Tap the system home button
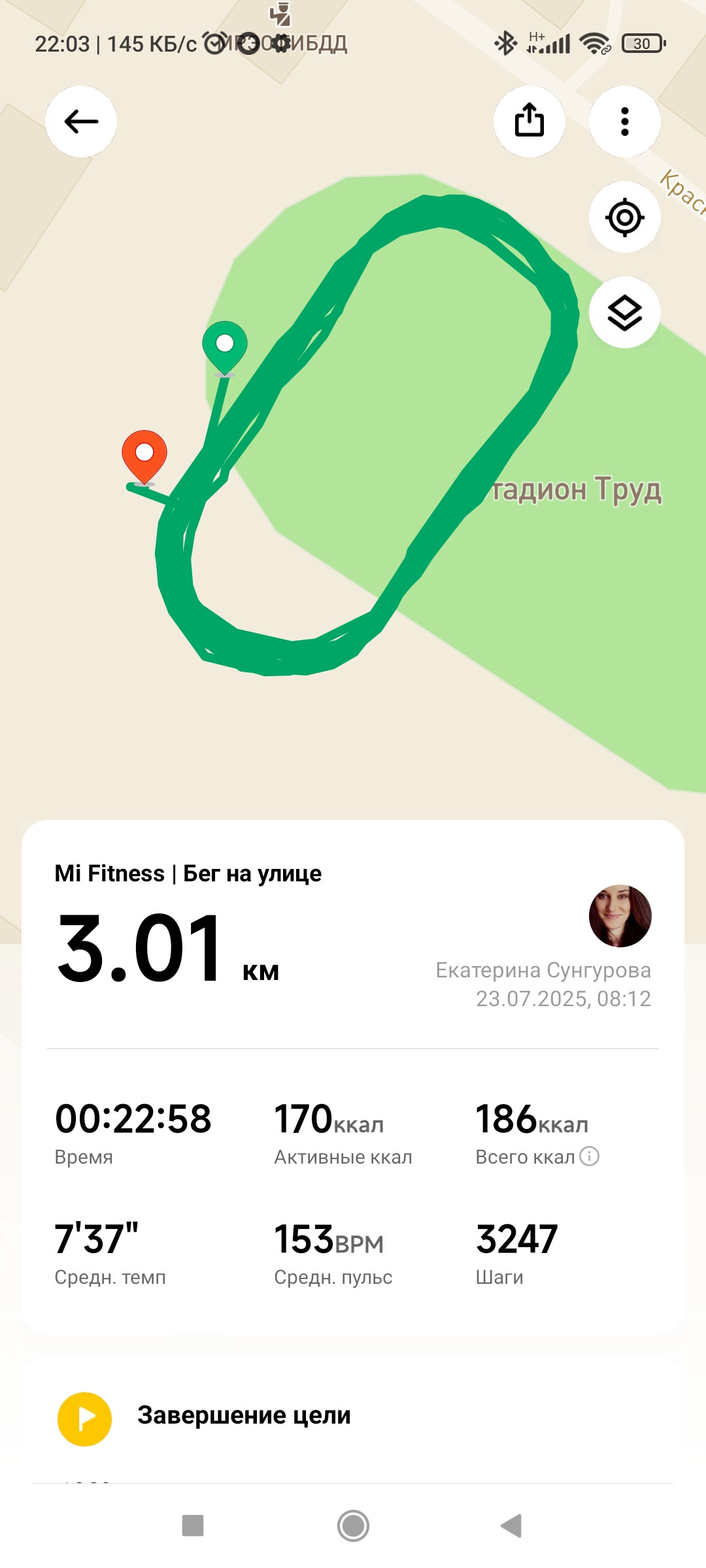The image size is (706, 1568). point(353,1526)
